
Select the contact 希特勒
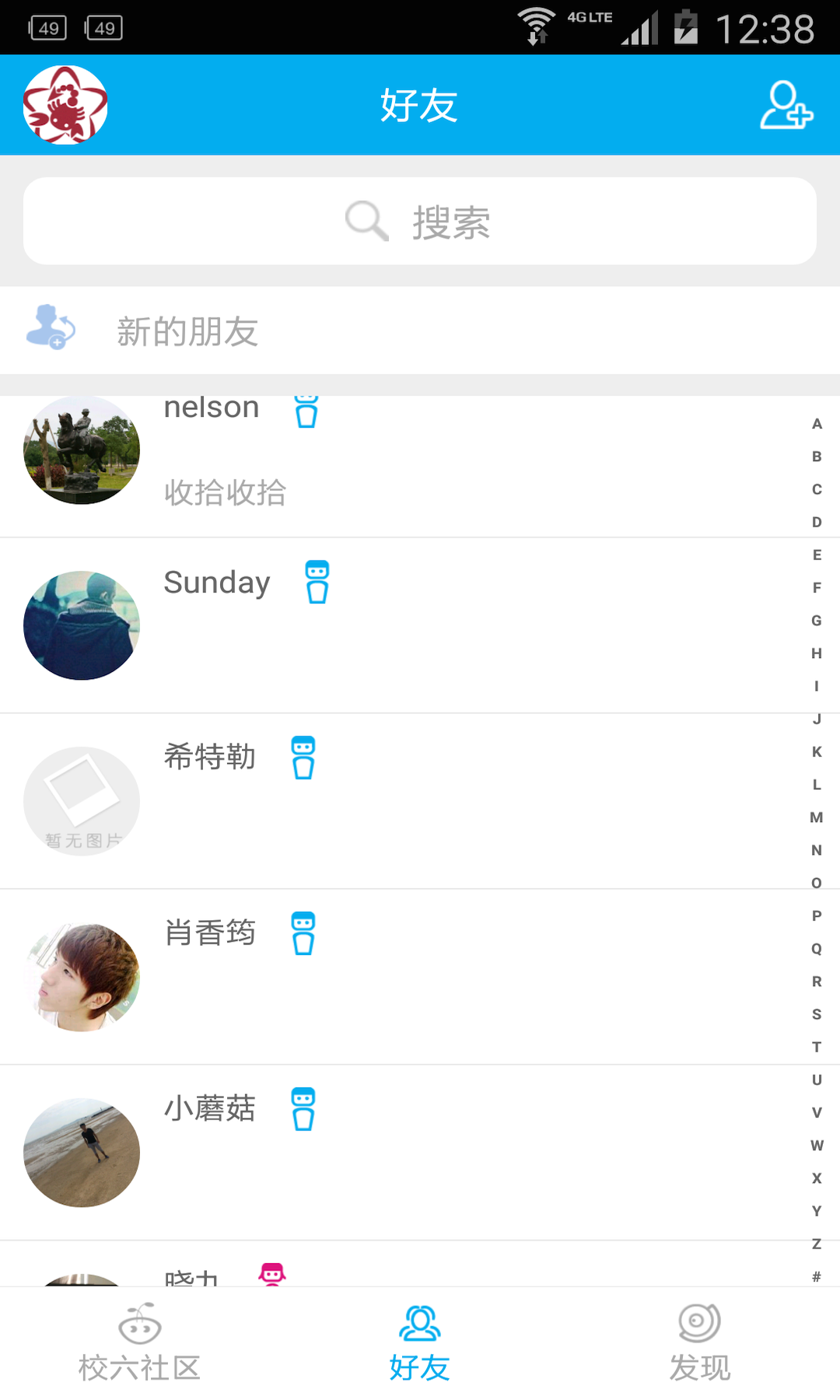click(389, 801)
